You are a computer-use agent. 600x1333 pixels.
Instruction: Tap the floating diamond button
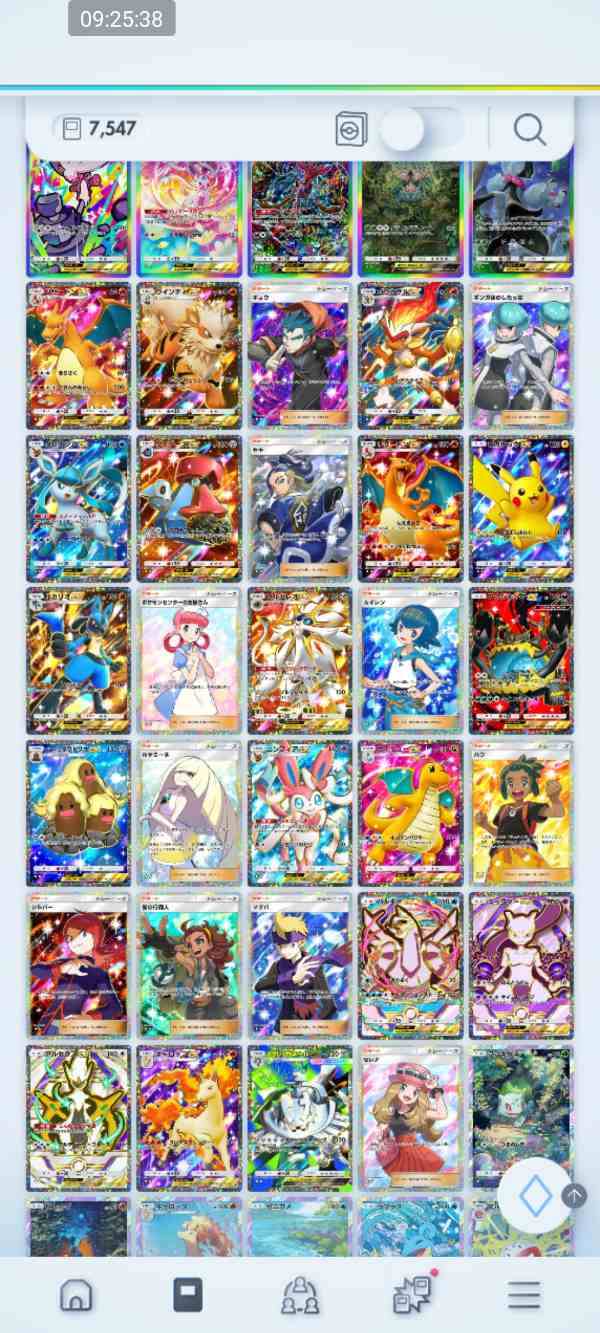(x=536, y=1197)
